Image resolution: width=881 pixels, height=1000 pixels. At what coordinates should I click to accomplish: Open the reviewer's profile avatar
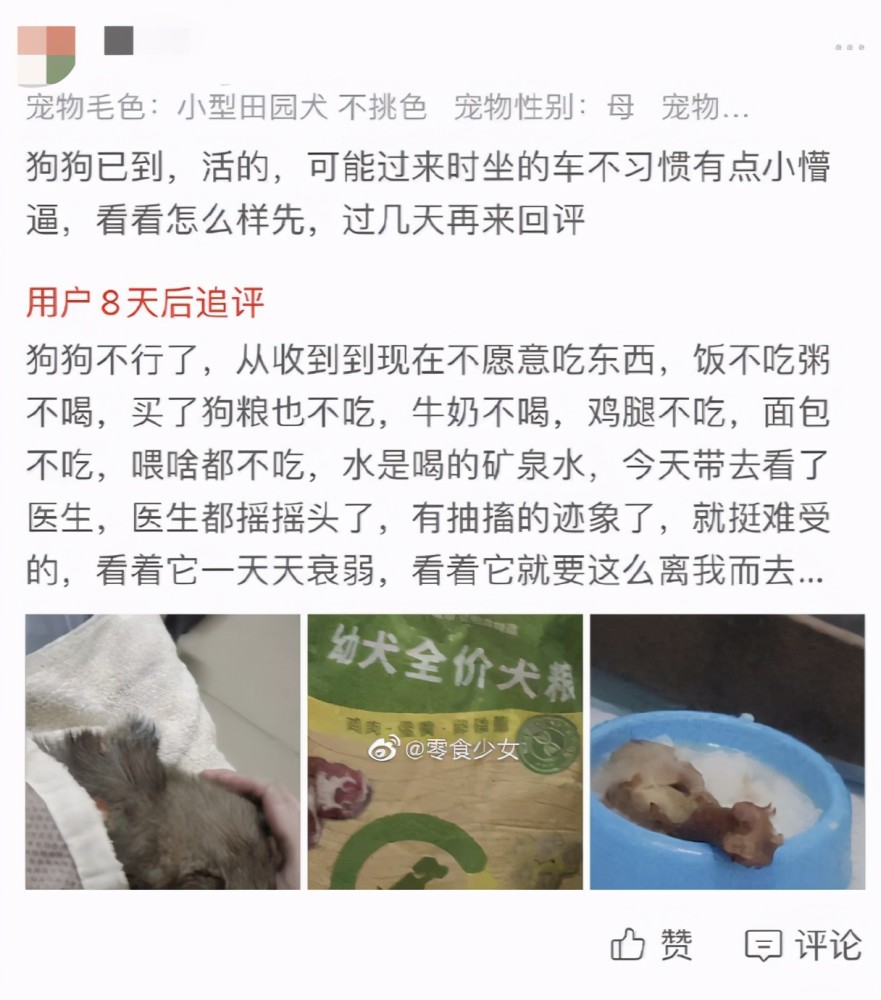[47, 55]
